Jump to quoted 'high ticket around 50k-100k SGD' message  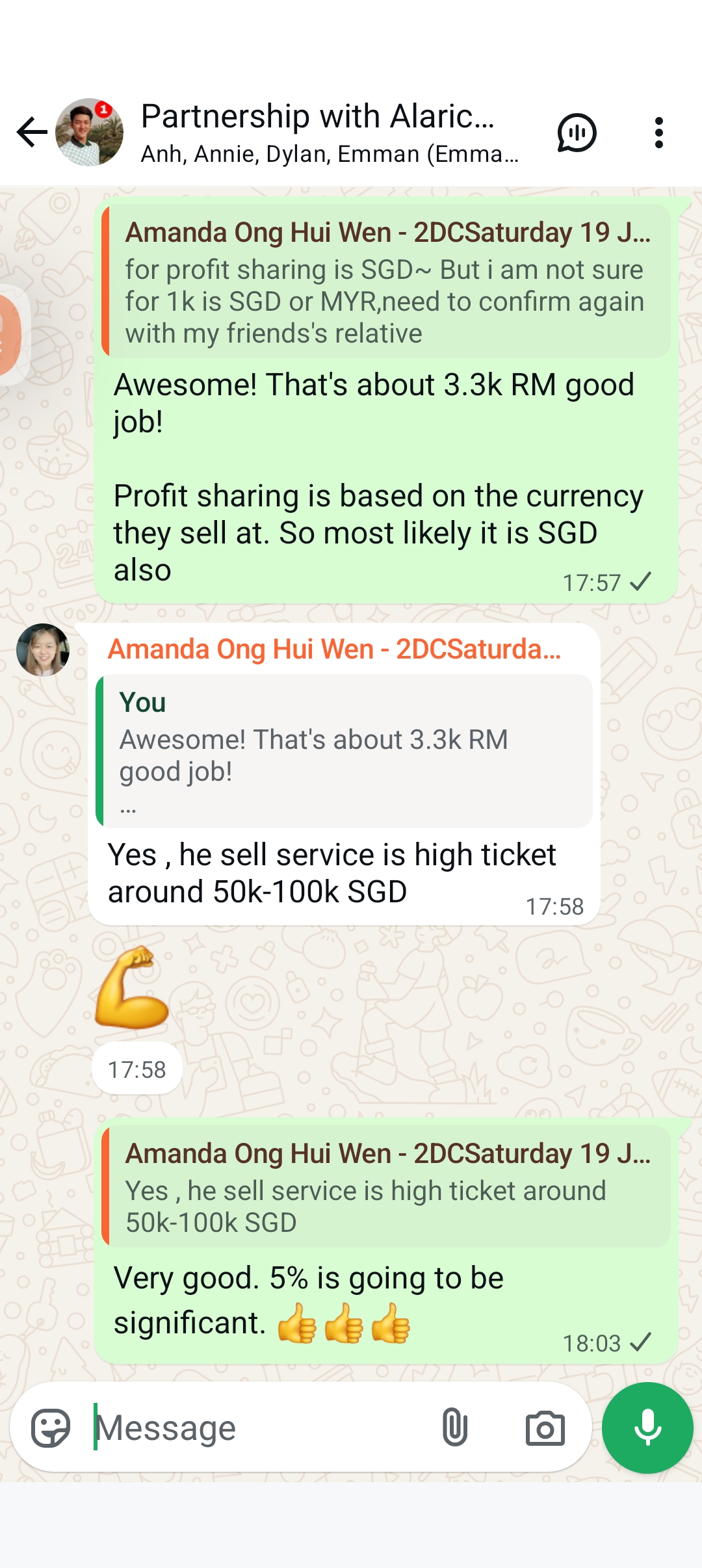386,1186
